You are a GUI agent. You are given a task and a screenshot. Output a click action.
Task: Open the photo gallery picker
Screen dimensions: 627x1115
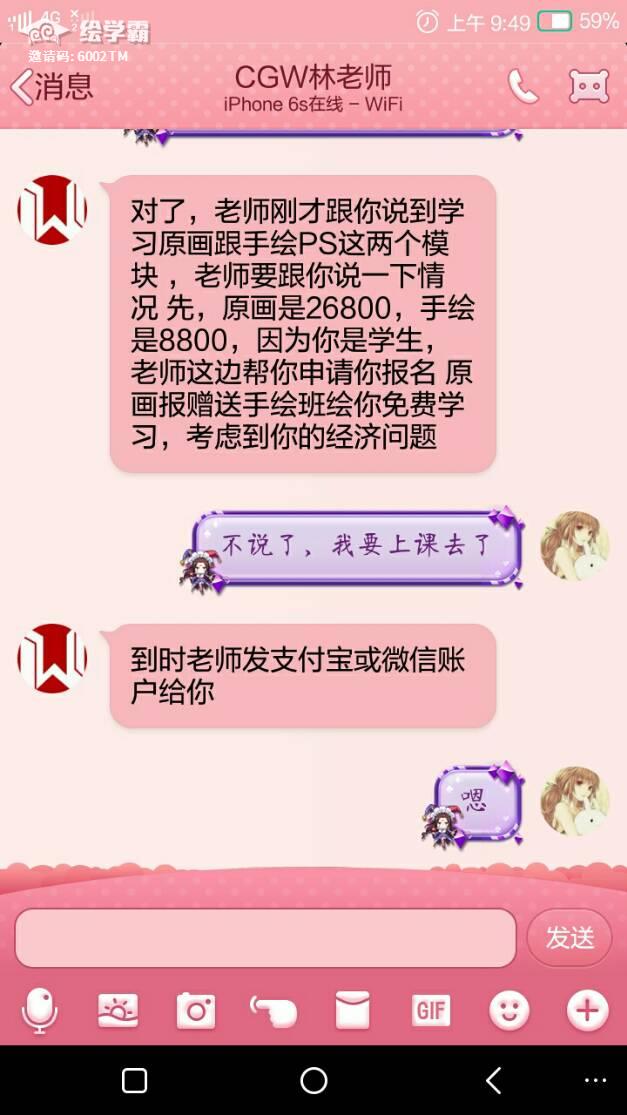click(118, 1011)
